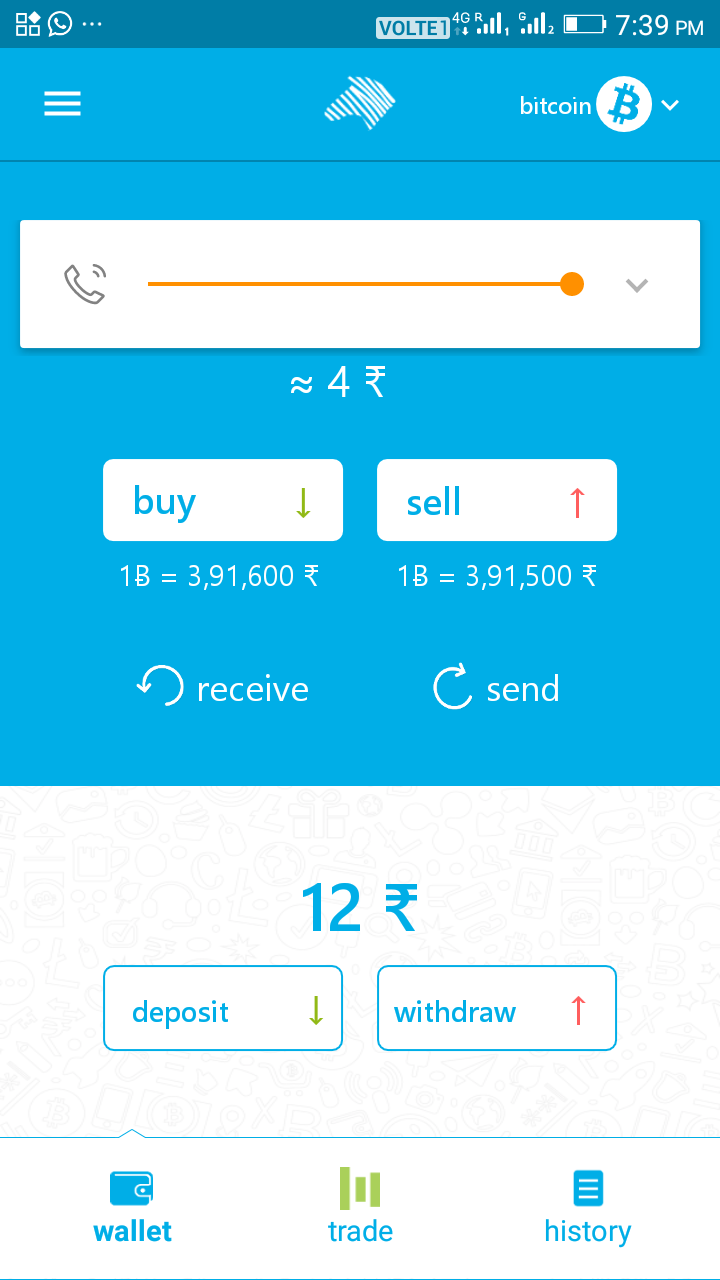This screenshot has width=720, height=1280.
Task: Tap the phone call icon
Action: tap(85, 284)
